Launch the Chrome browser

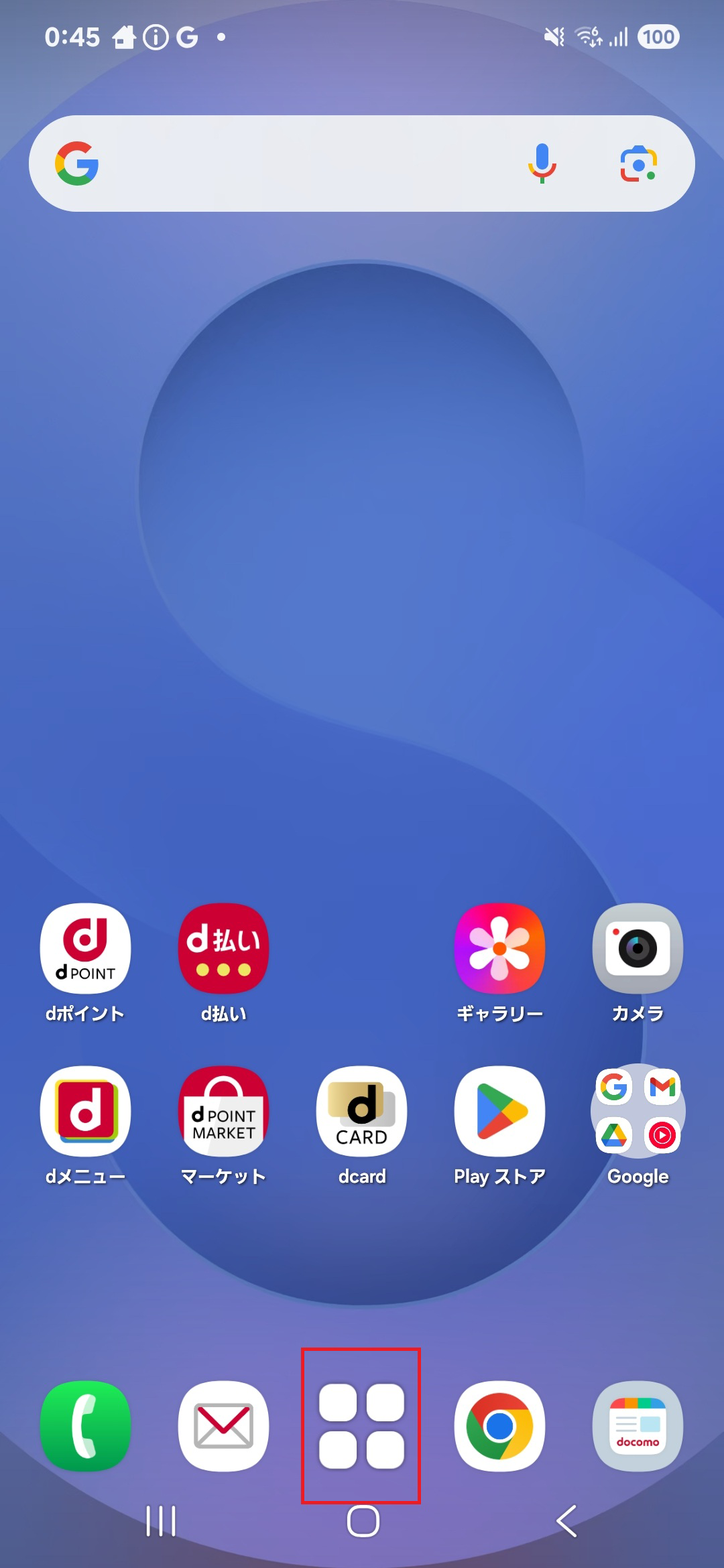click(499, 1426)
